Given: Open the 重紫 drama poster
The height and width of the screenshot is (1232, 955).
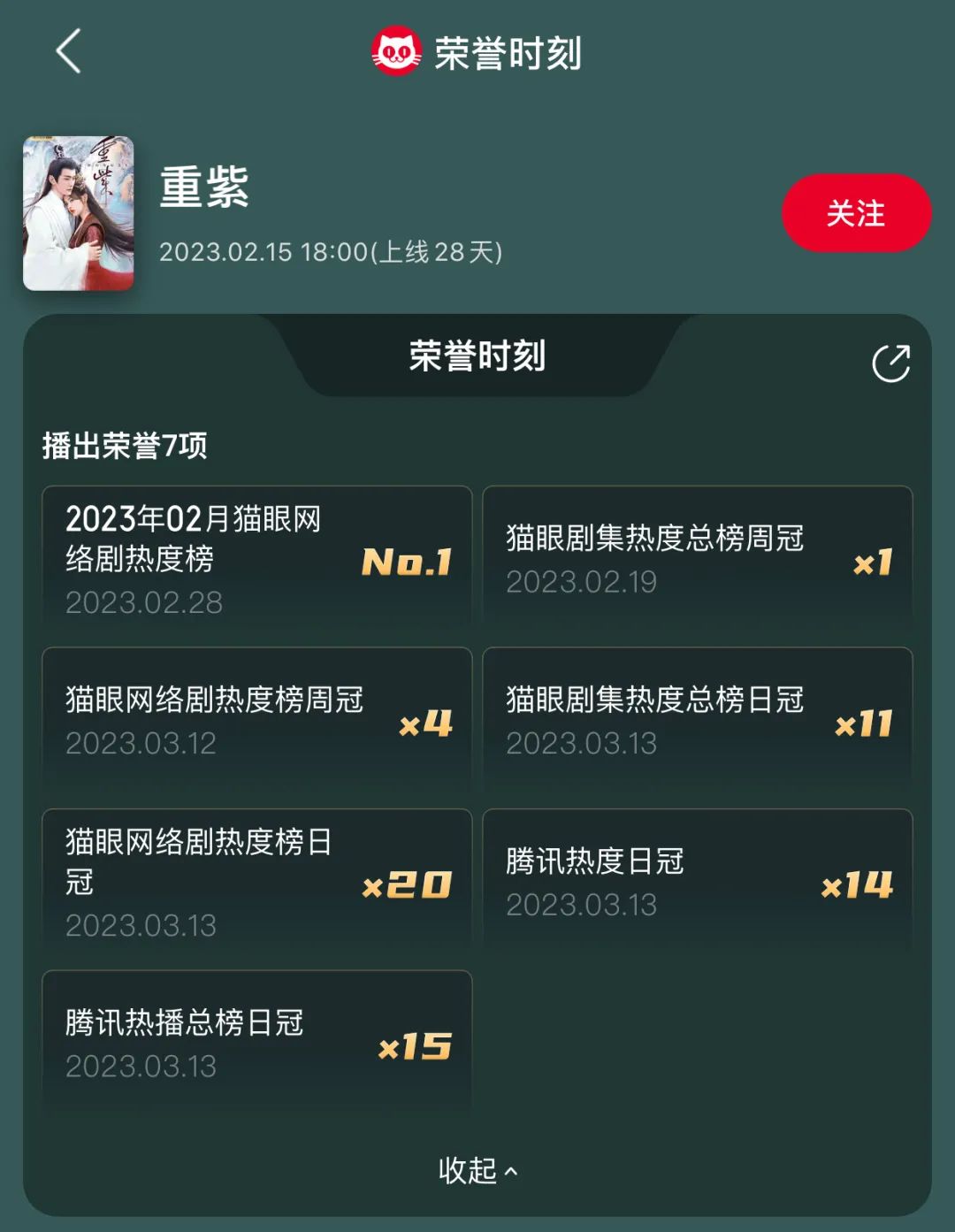Looking at the screenshot, I should [x=79, y=213].
